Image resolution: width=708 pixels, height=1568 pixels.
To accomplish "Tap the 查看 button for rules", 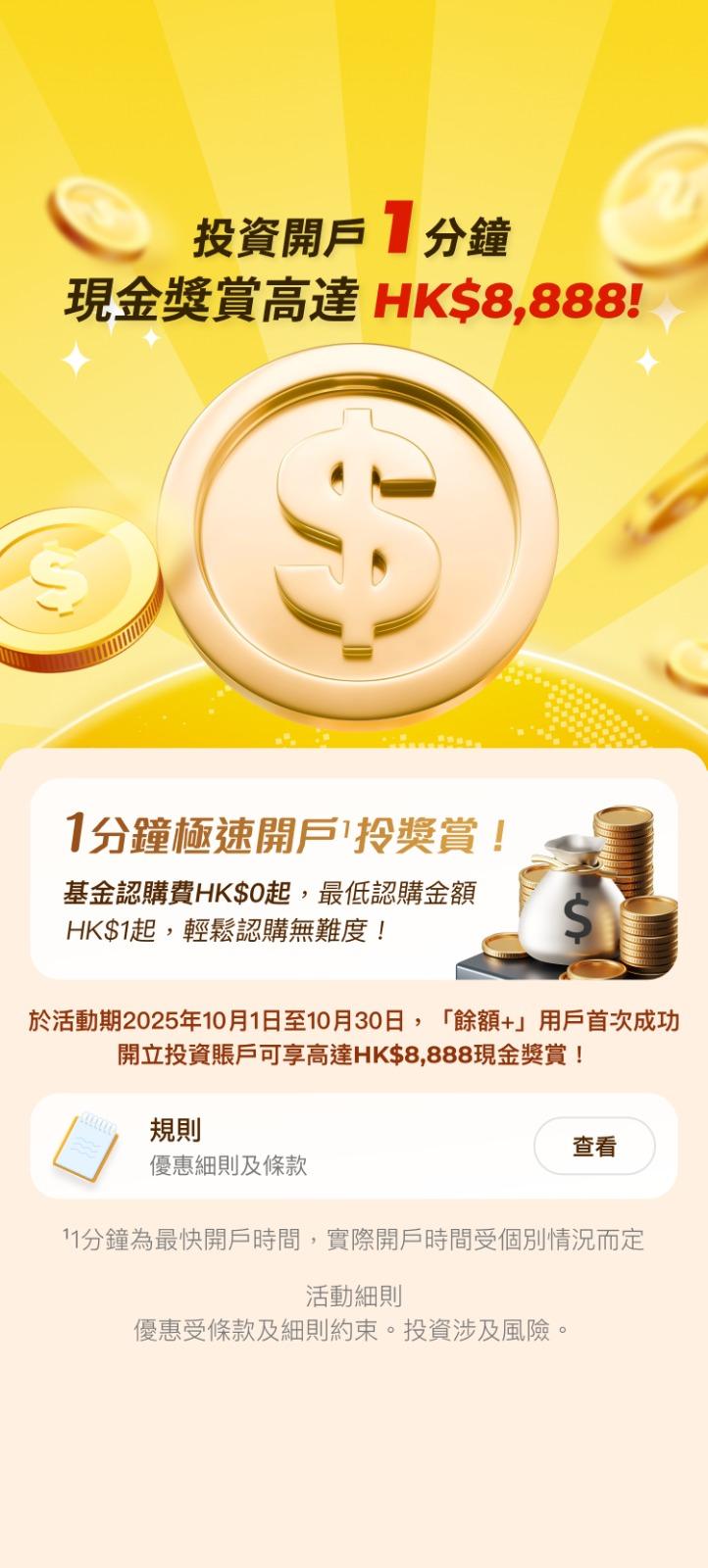I will (594, 1146).
